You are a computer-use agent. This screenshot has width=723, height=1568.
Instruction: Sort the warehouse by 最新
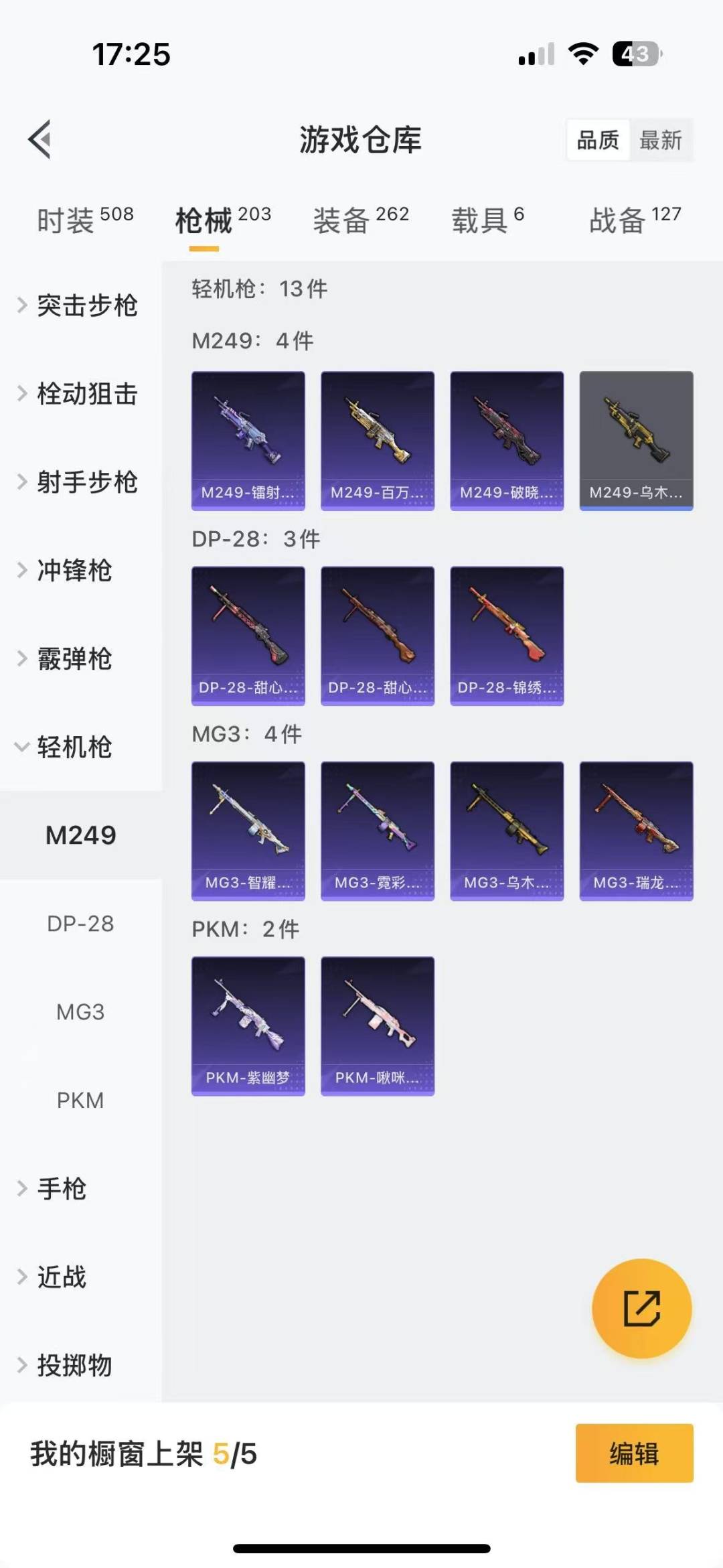point(660,140)
